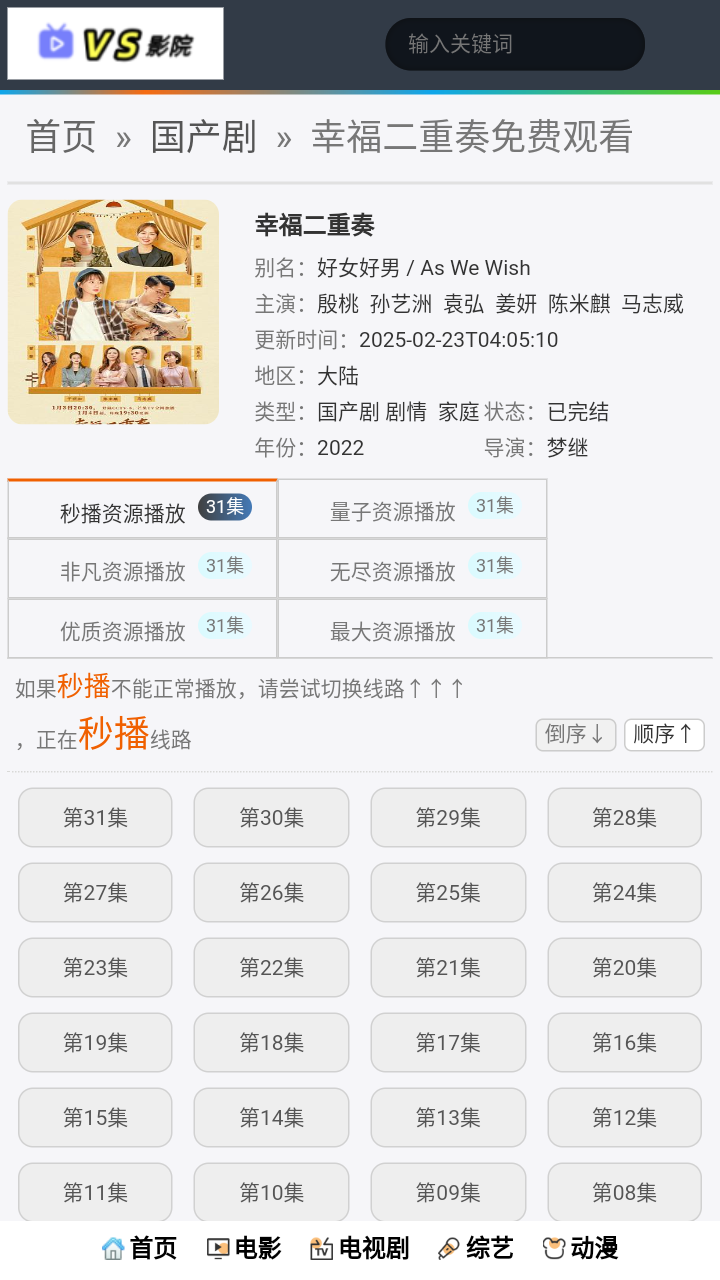Sort episodes with 倒序 button
This screenshot has height=1280, width=720.
coord(575,735)
